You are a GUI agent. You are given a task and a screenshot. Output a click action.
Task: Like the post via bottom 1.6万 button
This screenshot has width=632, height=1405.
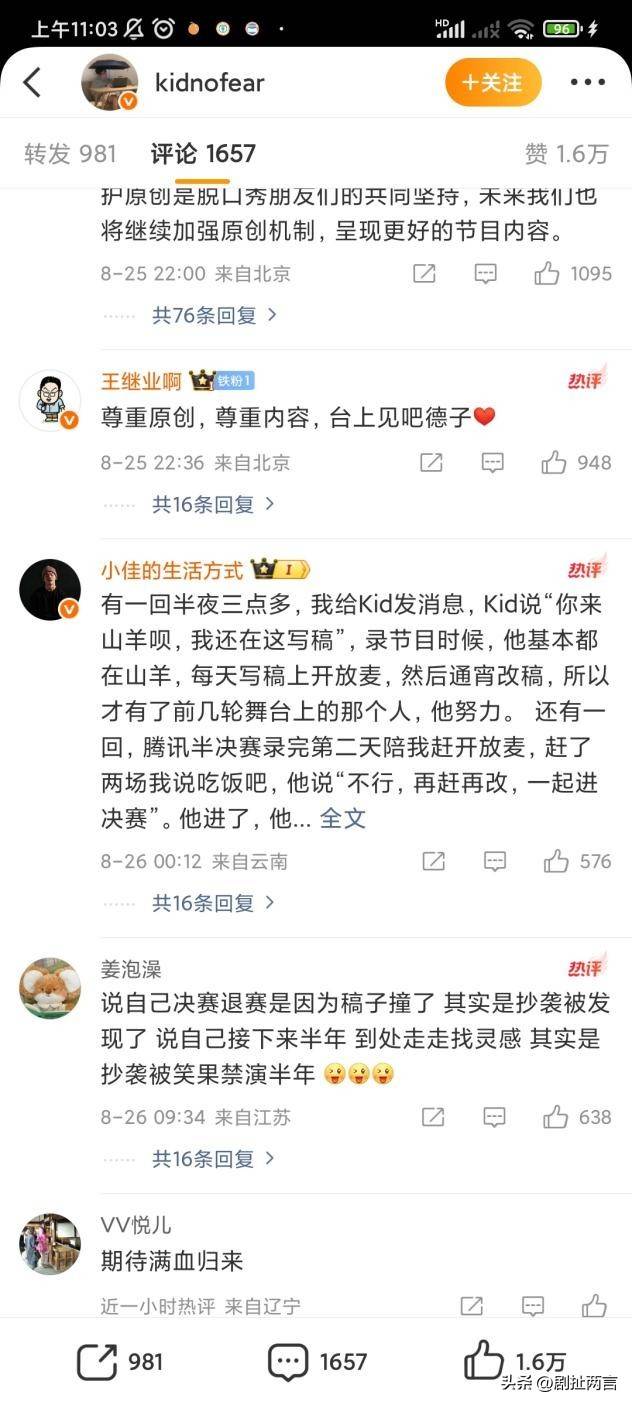[514, 1361]
